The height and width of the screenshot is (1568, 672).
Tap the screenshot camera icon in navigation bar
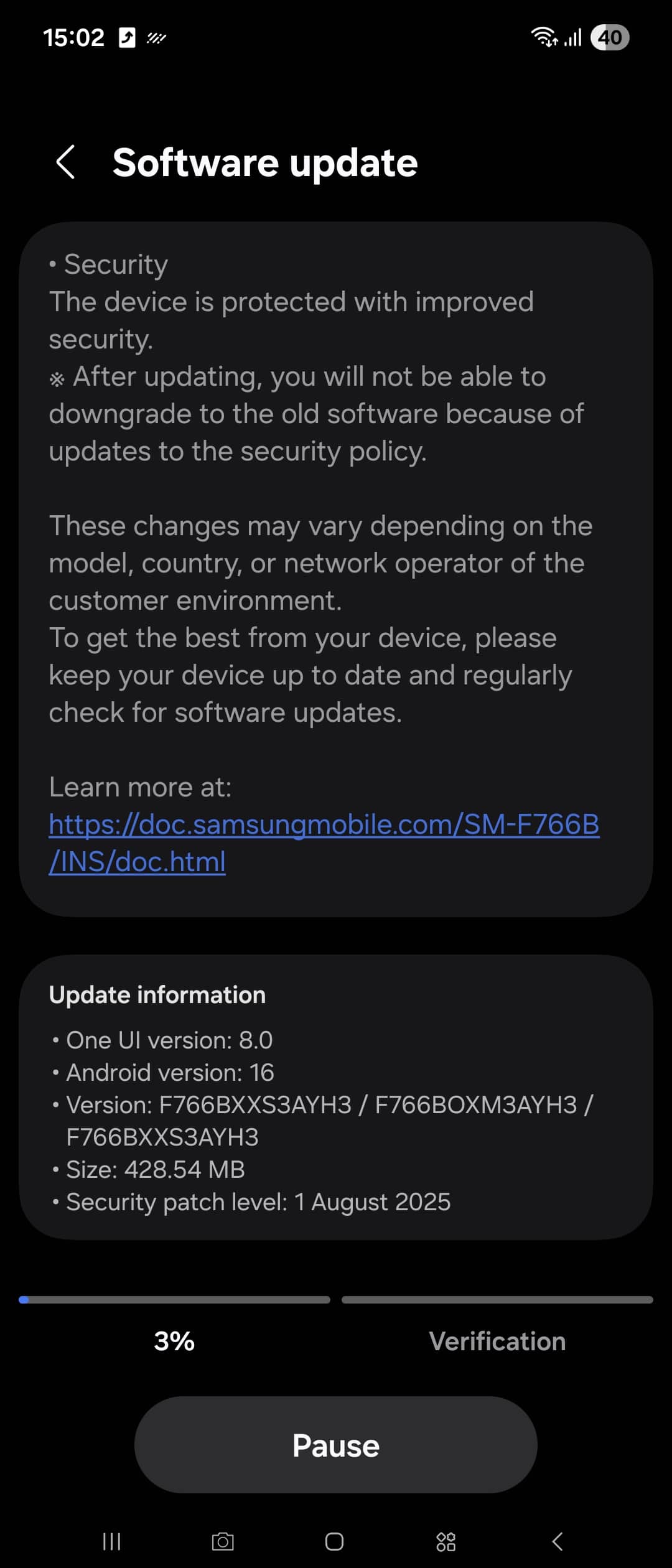(x=223, y=1541)
